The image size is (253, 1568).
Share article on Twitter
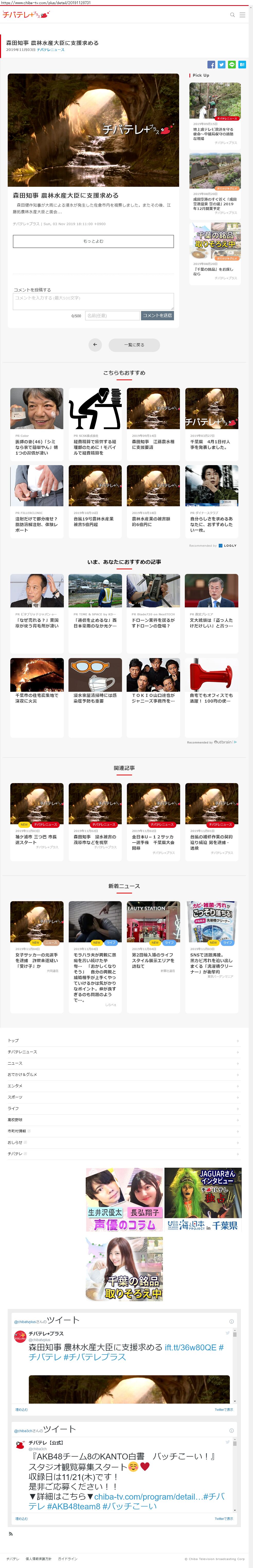click(x=221, y=65)
